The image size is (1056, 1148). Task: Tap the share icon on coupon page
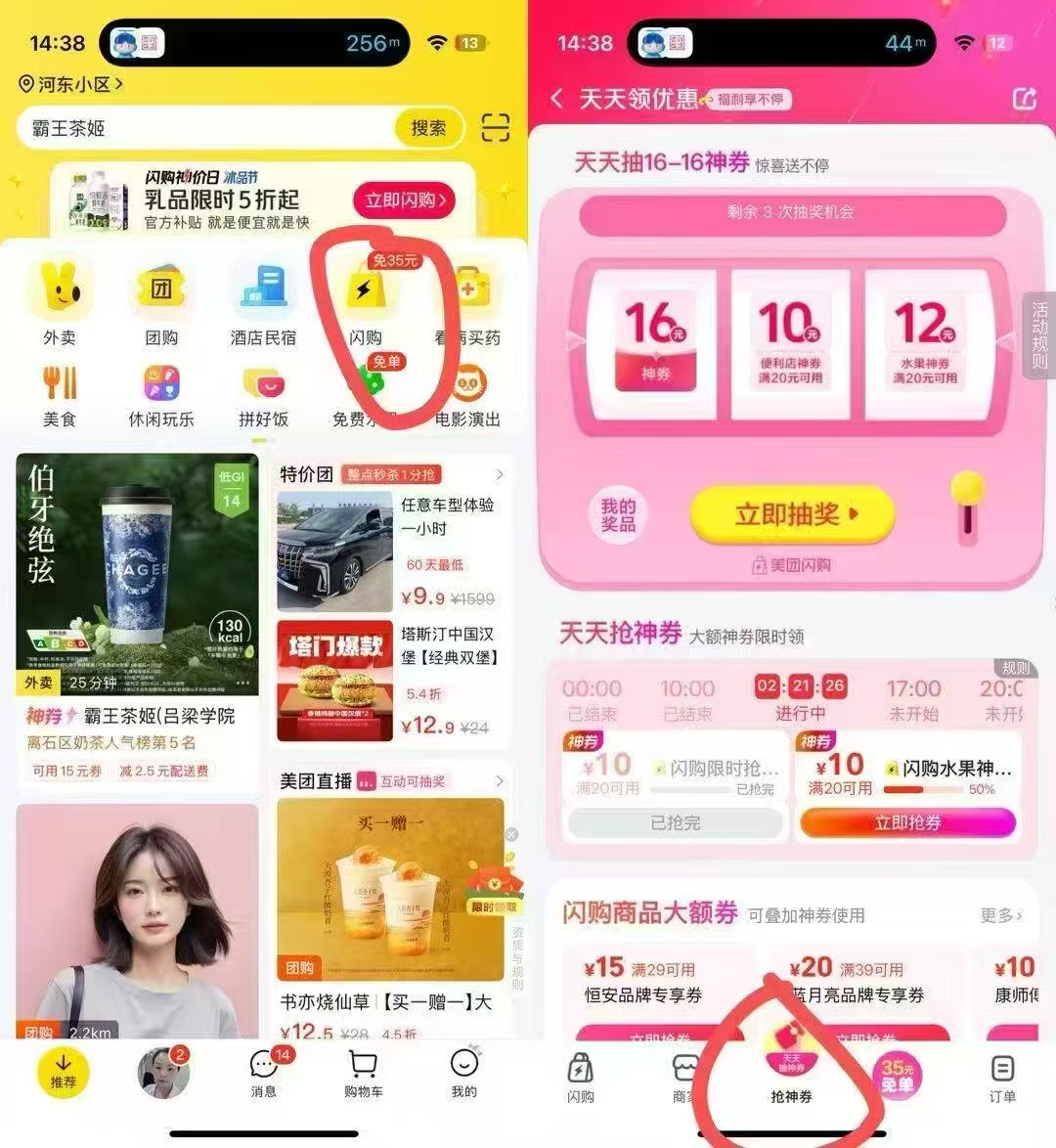click(1024, 99)
